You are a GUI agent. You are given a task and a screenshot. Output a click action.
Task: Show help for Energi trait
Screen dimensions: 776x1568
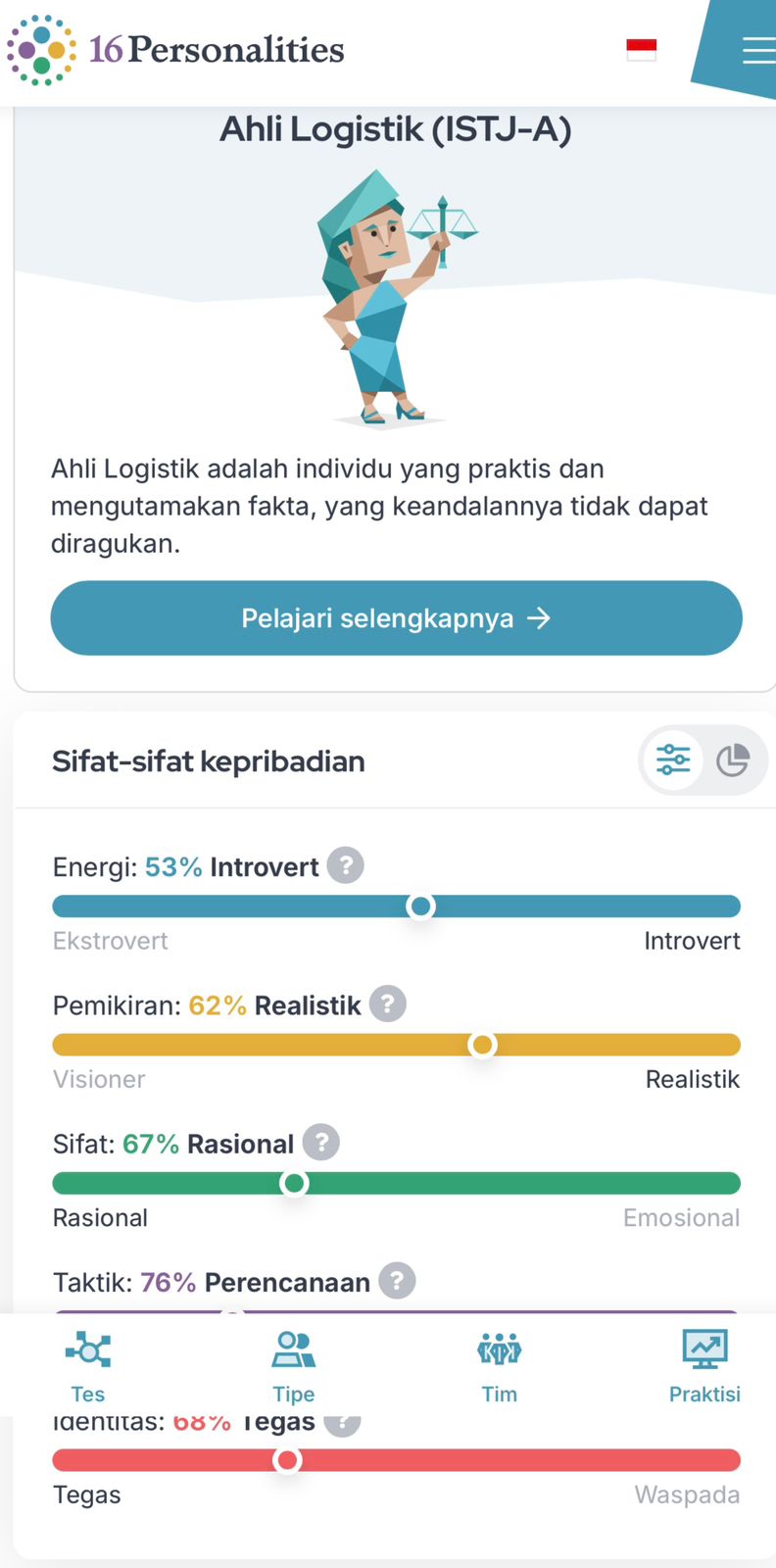pyautogui.click(x=345, y=865)
